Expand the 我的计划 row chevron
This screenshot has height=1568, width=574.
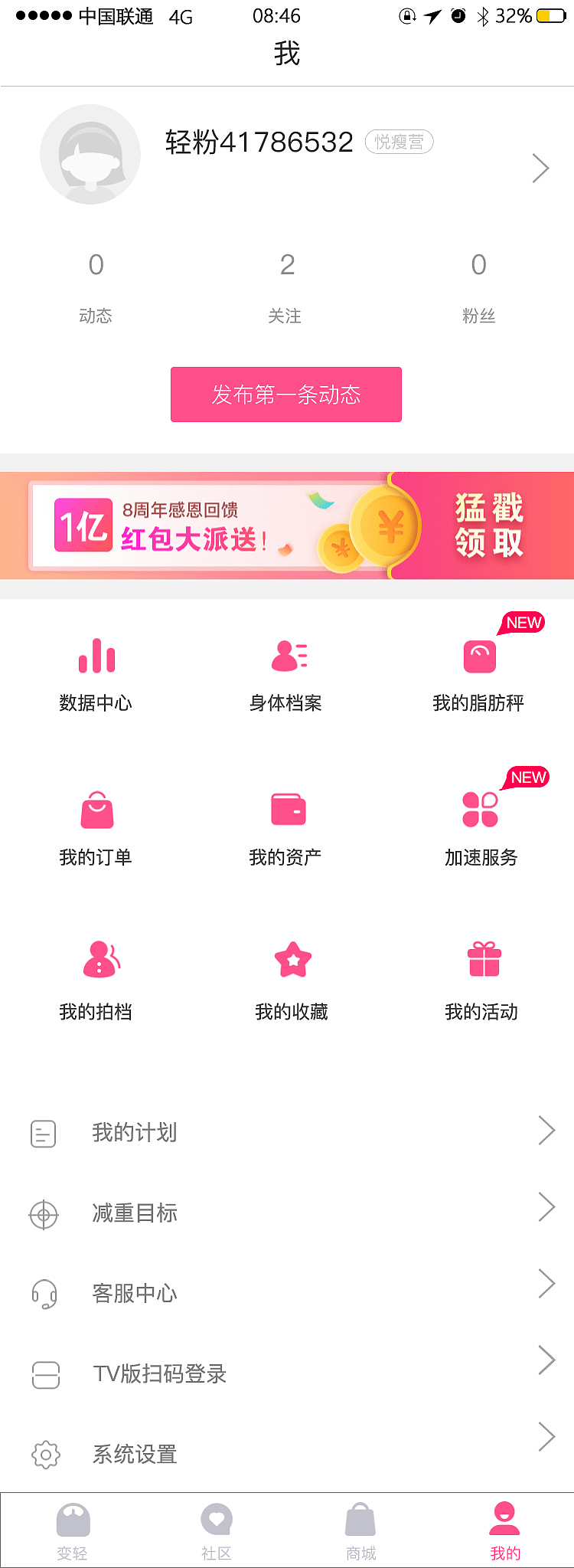point(546,1130)
